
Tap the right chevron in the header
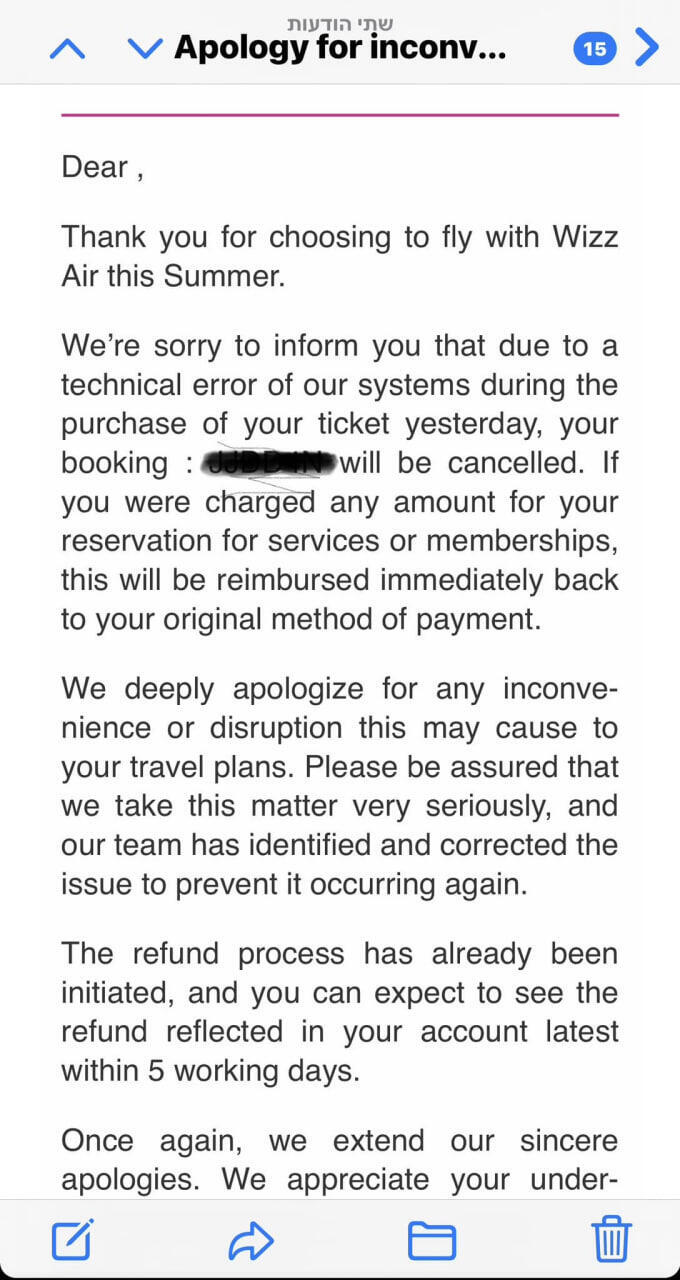pyautogui.click(x=647, y=47)
